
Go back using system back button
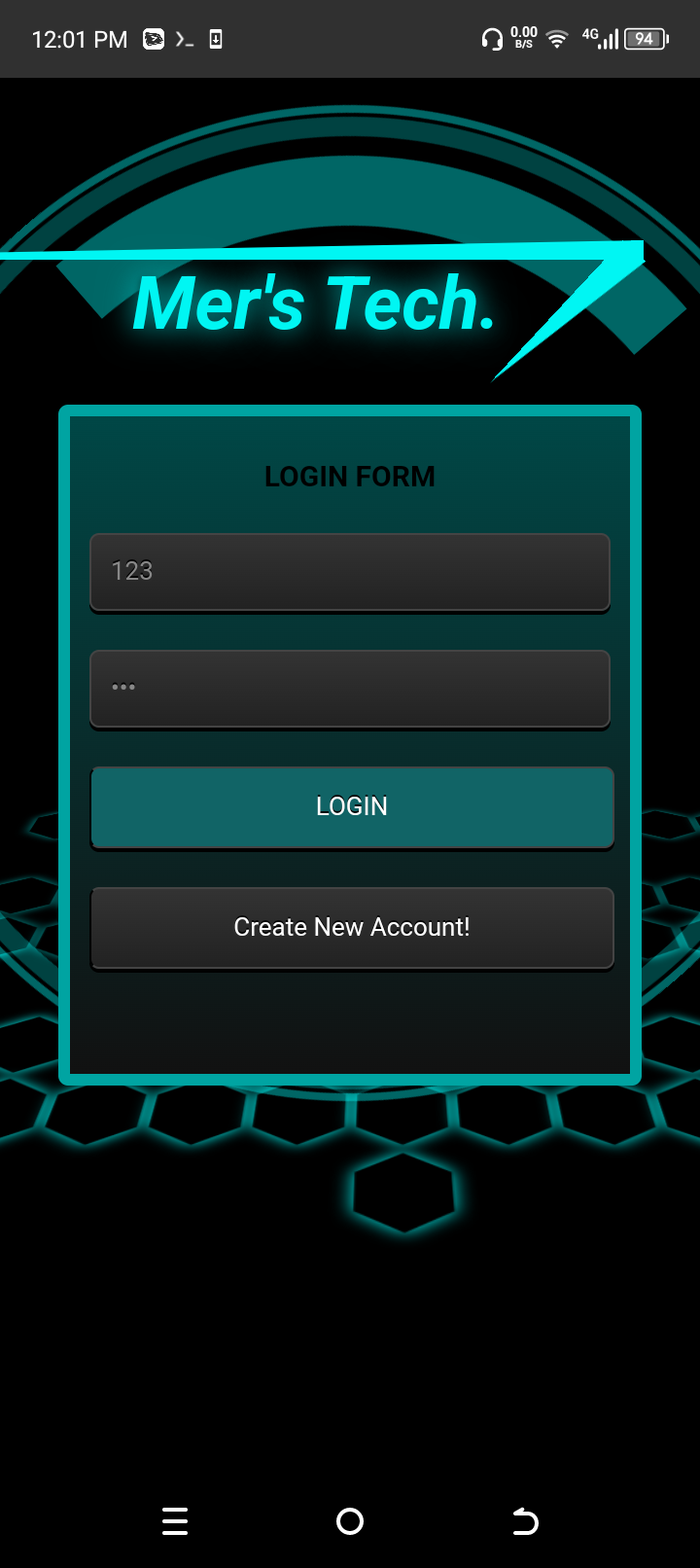pos(525,1521)
